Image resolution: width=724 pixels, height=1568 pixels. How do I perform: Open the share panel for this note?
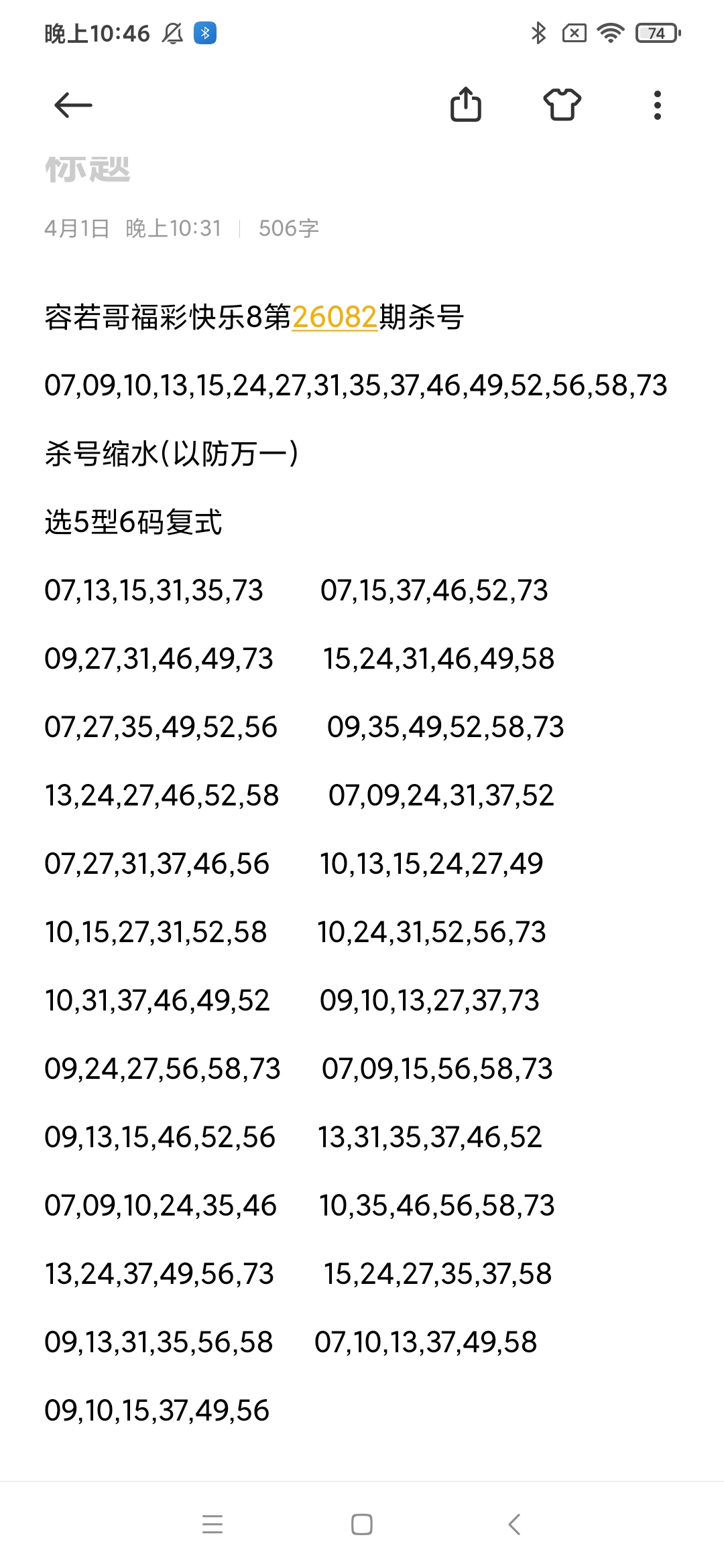[x=467, y=105]
